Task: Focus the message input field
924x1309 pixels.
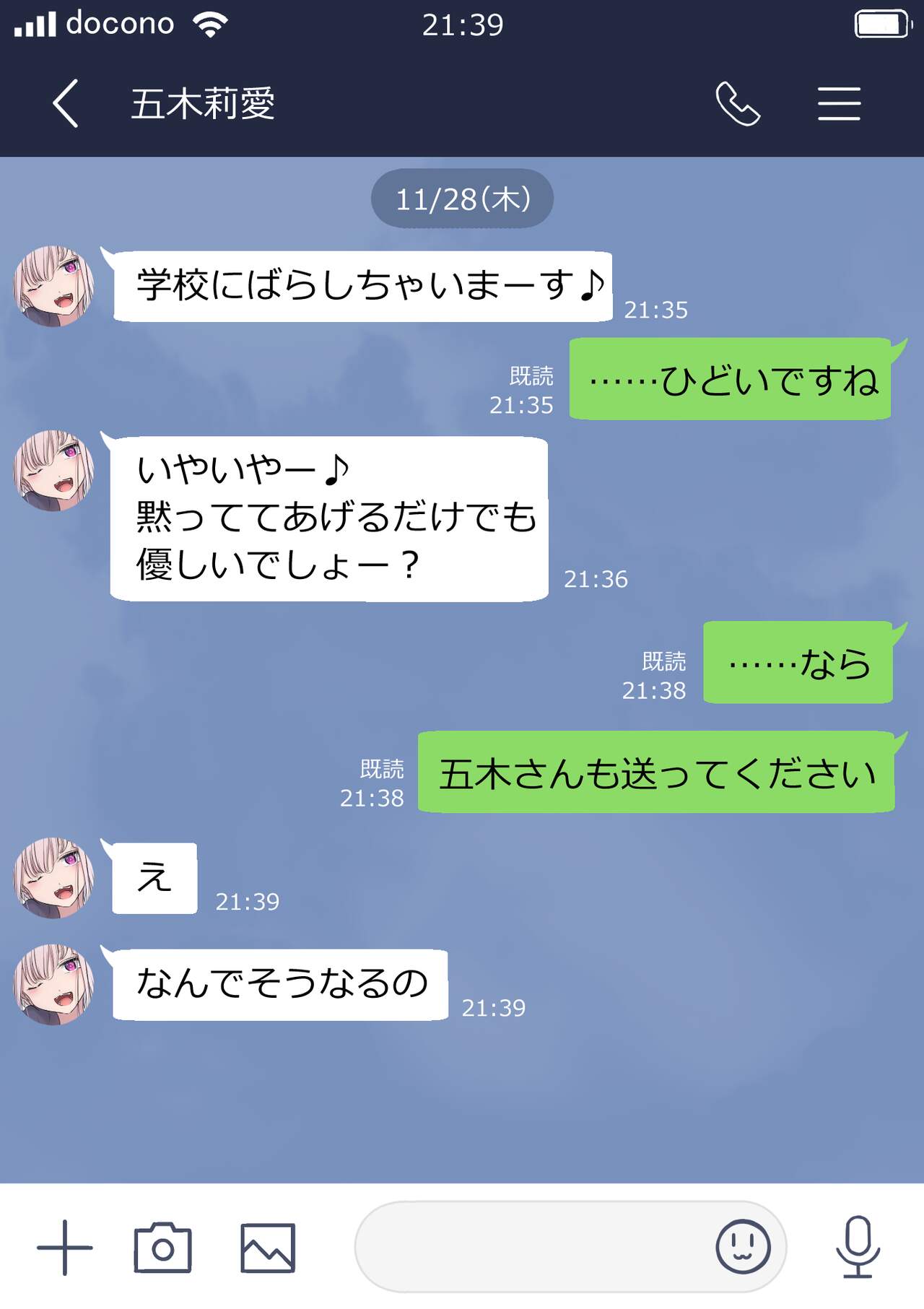Action: pyautogui.click(x=534, y=1247)
